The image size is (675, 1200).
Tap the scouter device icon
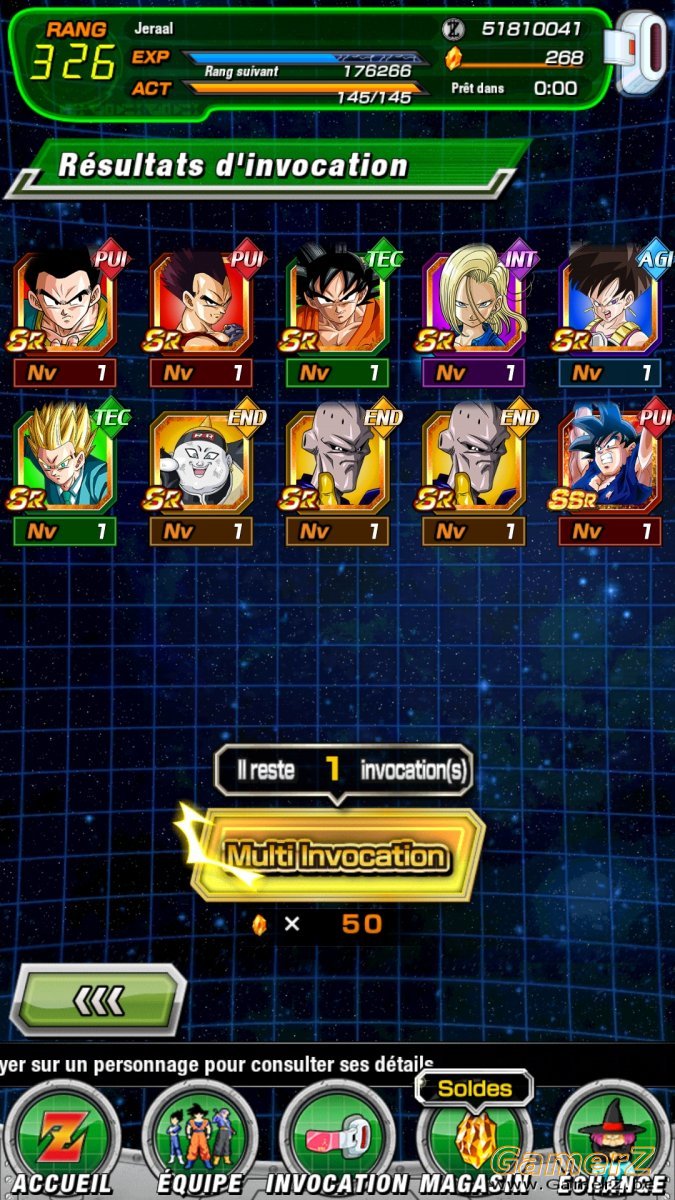[642, 52]
